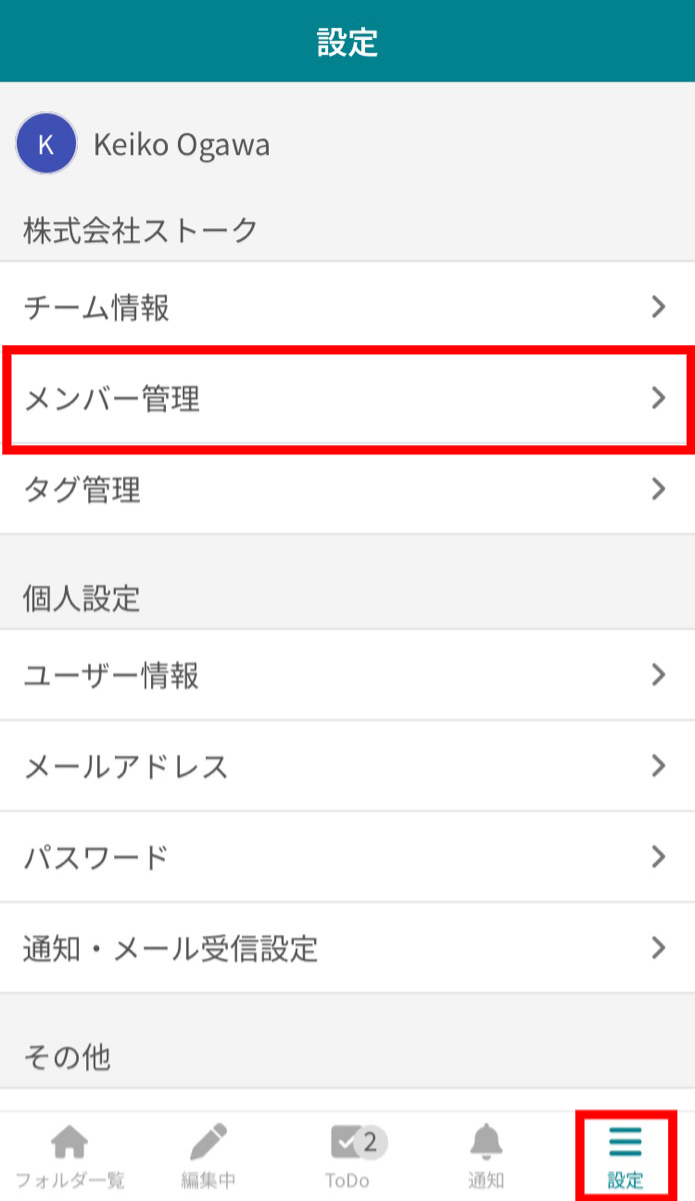
Task: Open チーム情報 settings row
Action: coord(347,307)
